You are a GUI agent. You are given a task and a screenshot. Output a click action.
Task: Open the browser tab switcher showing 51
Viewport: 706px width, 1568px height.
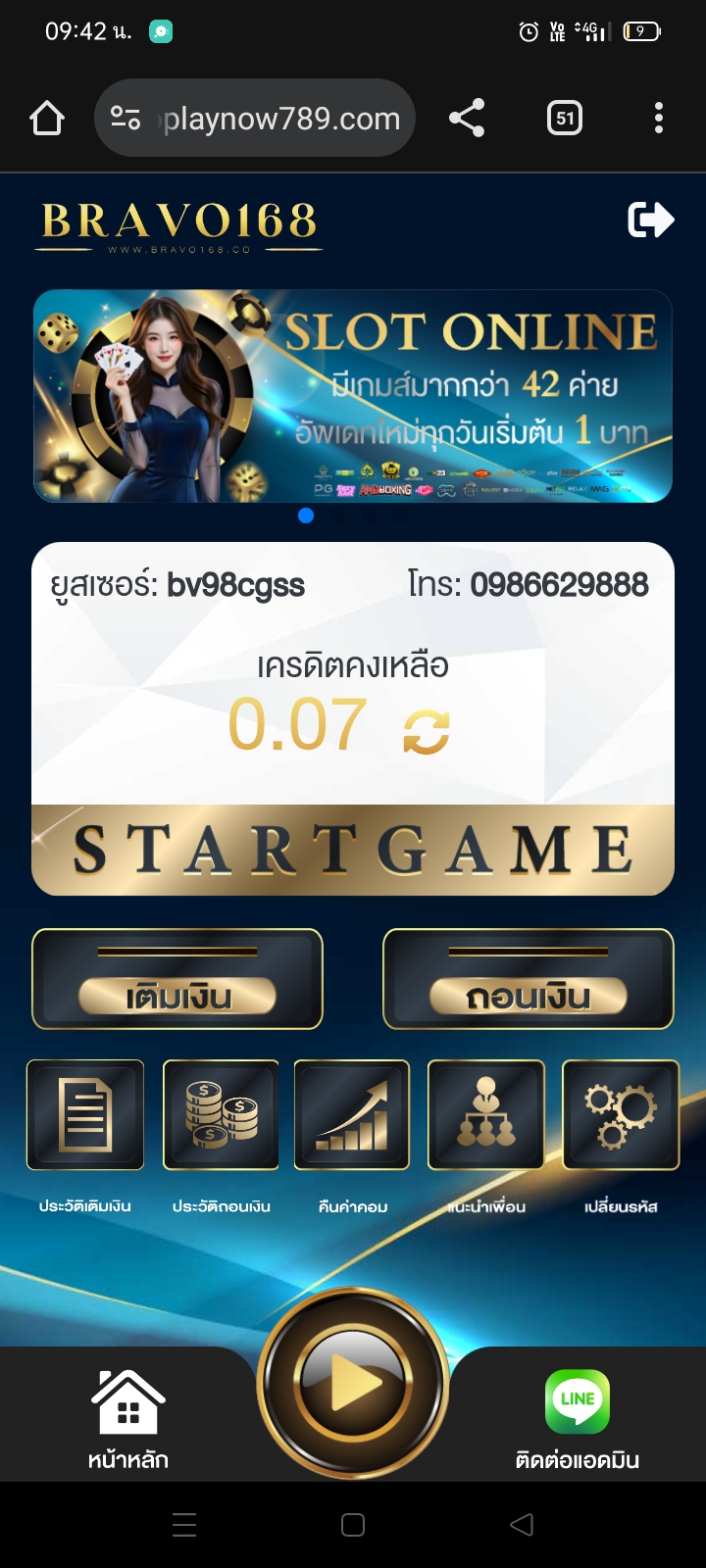pyautogui.click(x=564, y=119)
